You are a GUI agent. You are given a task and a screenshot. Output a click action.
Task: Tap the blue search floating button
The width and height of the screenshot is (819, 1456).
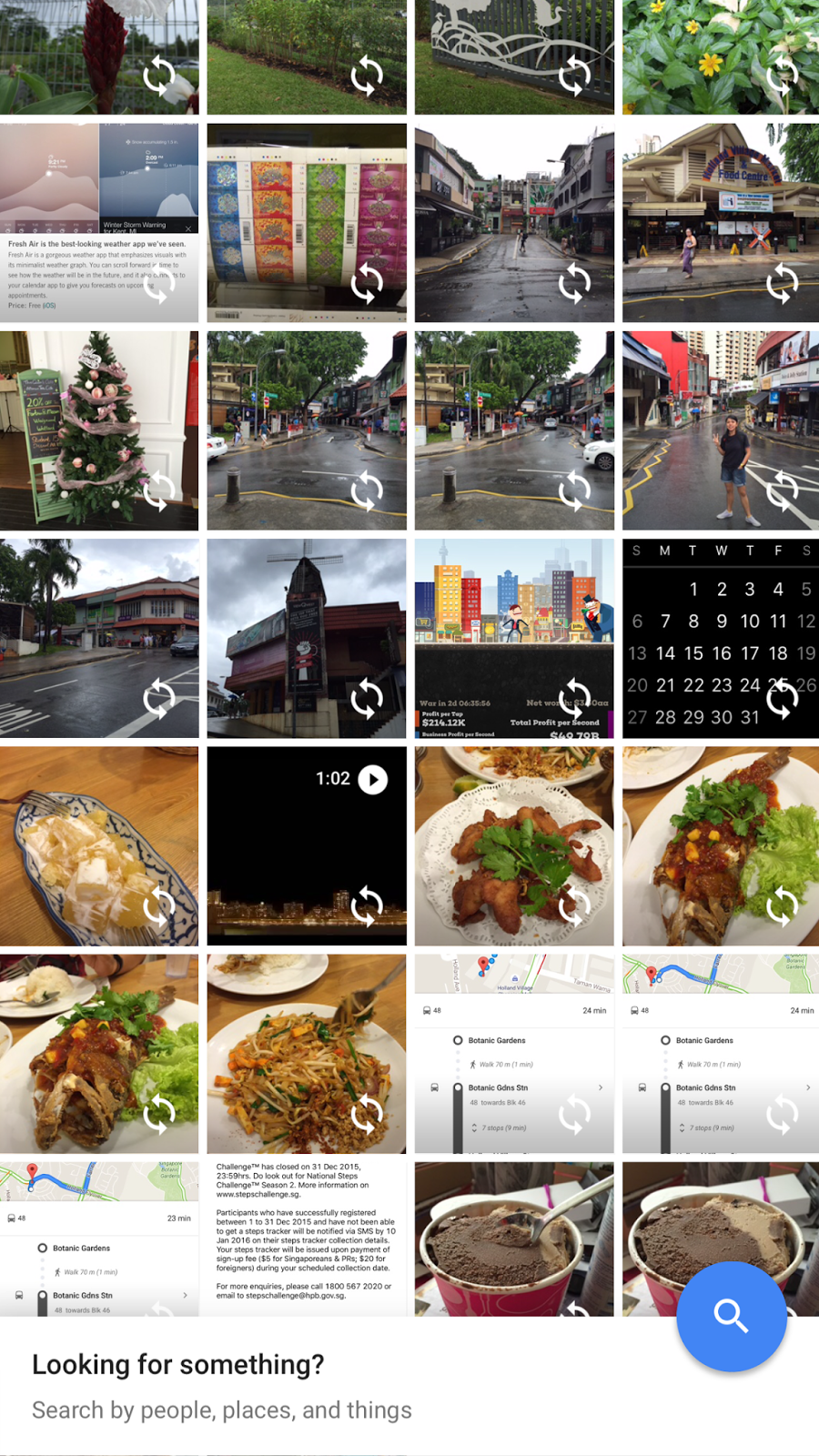(x=731, y=1316)
